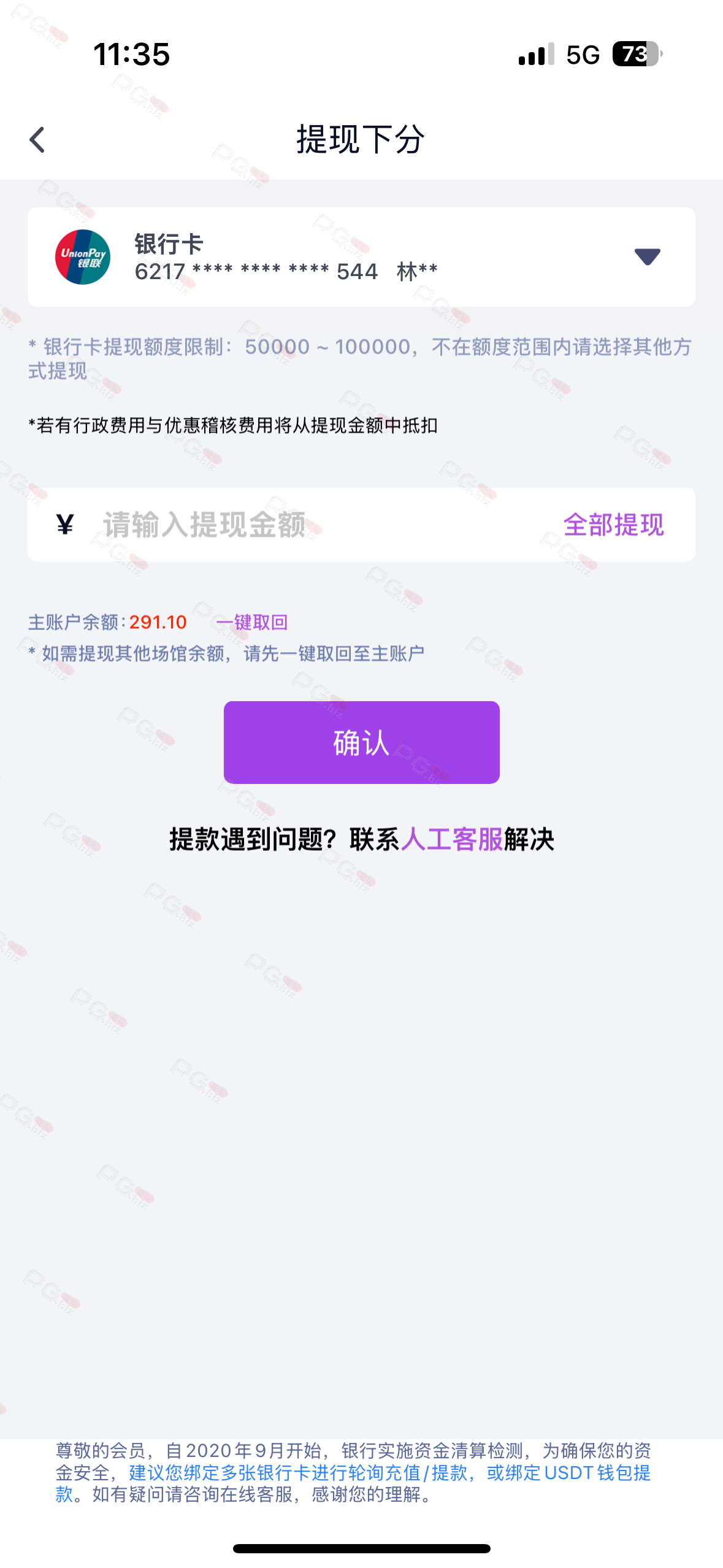This screenshot has height=1568, width=723.
Task: Contact 人工客服 support link
Action: pos(452,839)
